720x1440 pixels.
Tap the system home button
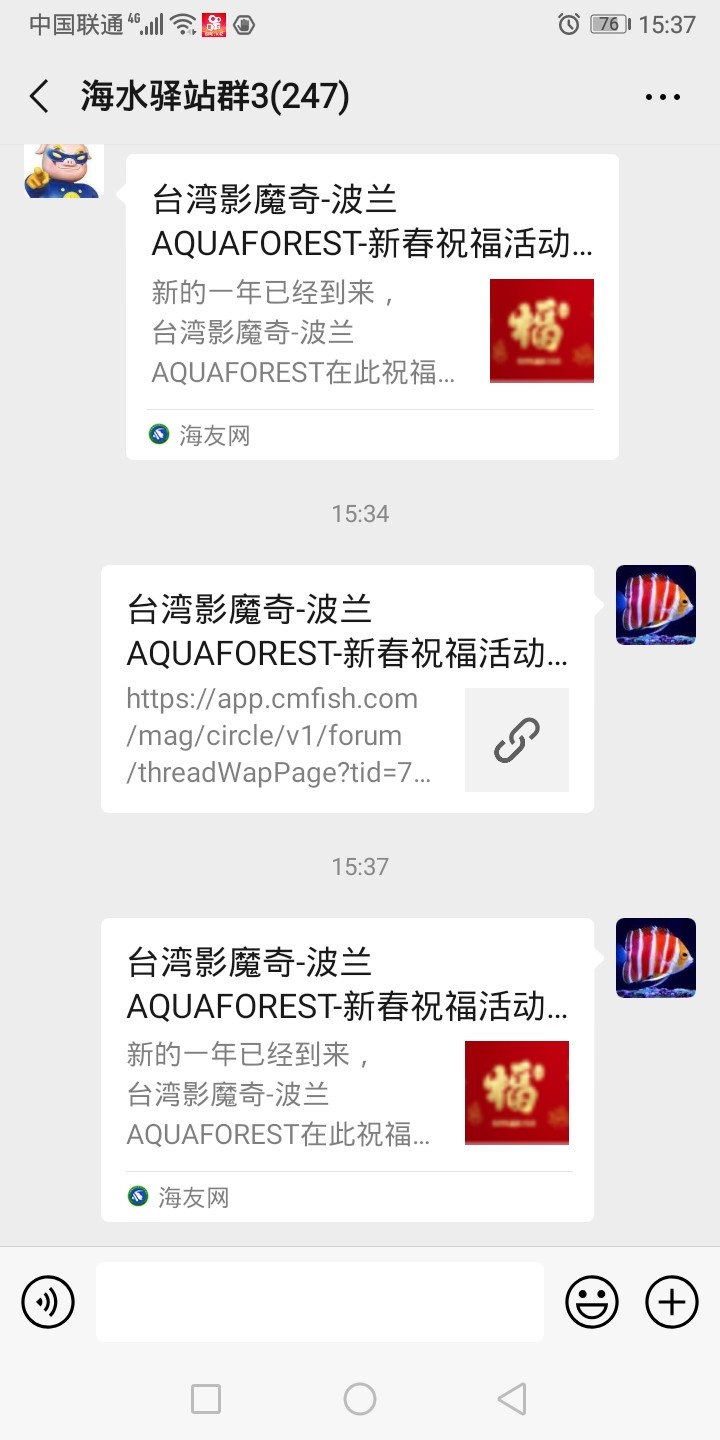(x=360, y=1399)
